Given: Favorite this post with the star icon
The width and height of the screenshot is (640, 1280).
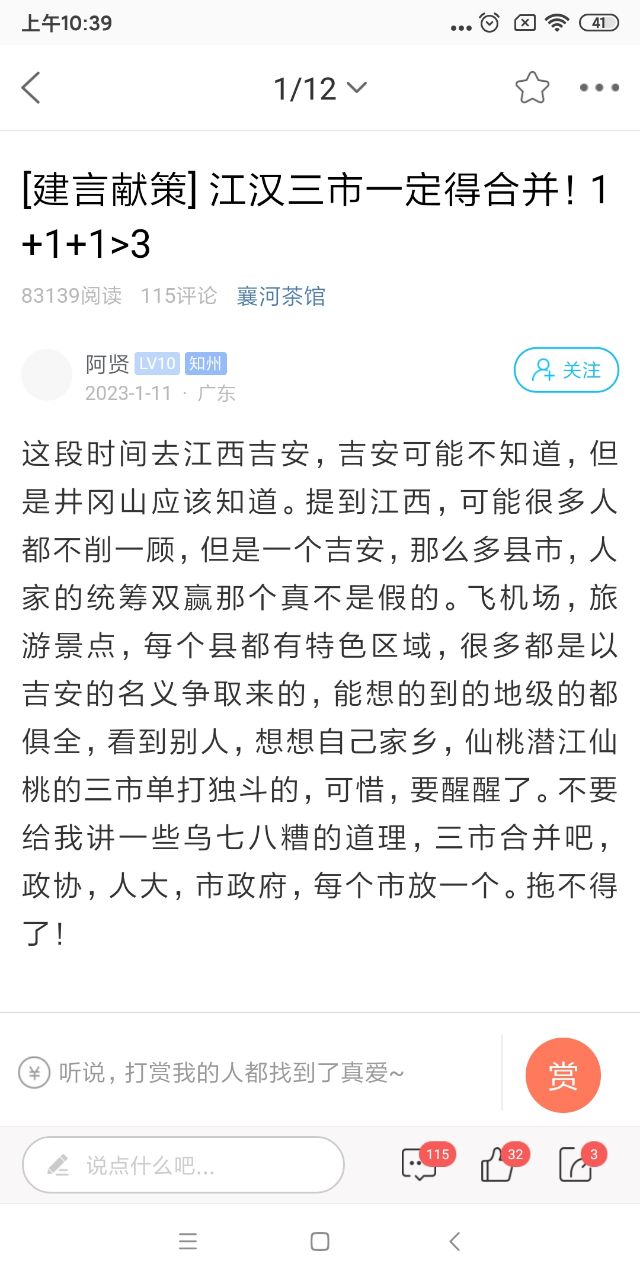Looking at the screenshot, I should [x=532, y=88].
